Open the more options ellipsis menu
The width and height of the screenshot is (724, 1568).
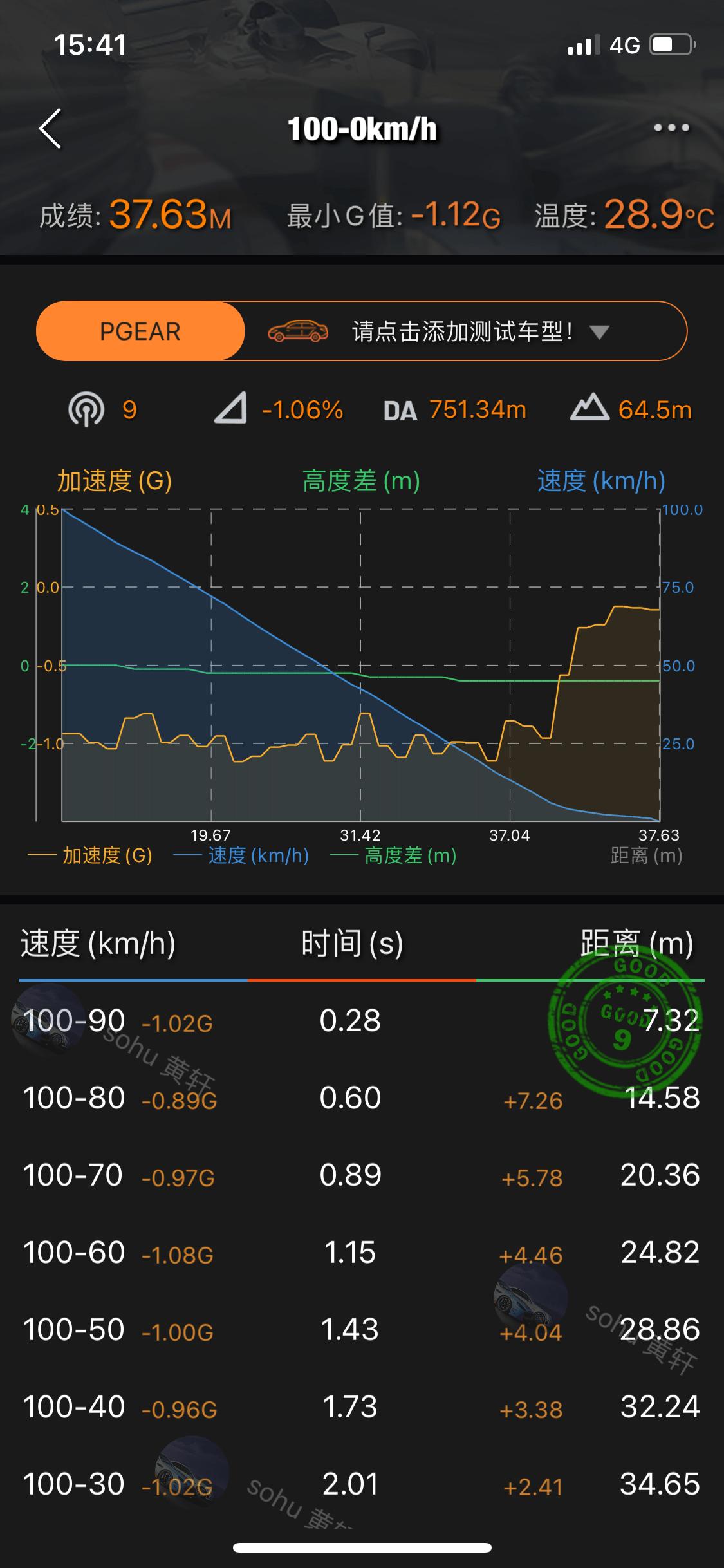click(x=671, y=127)
